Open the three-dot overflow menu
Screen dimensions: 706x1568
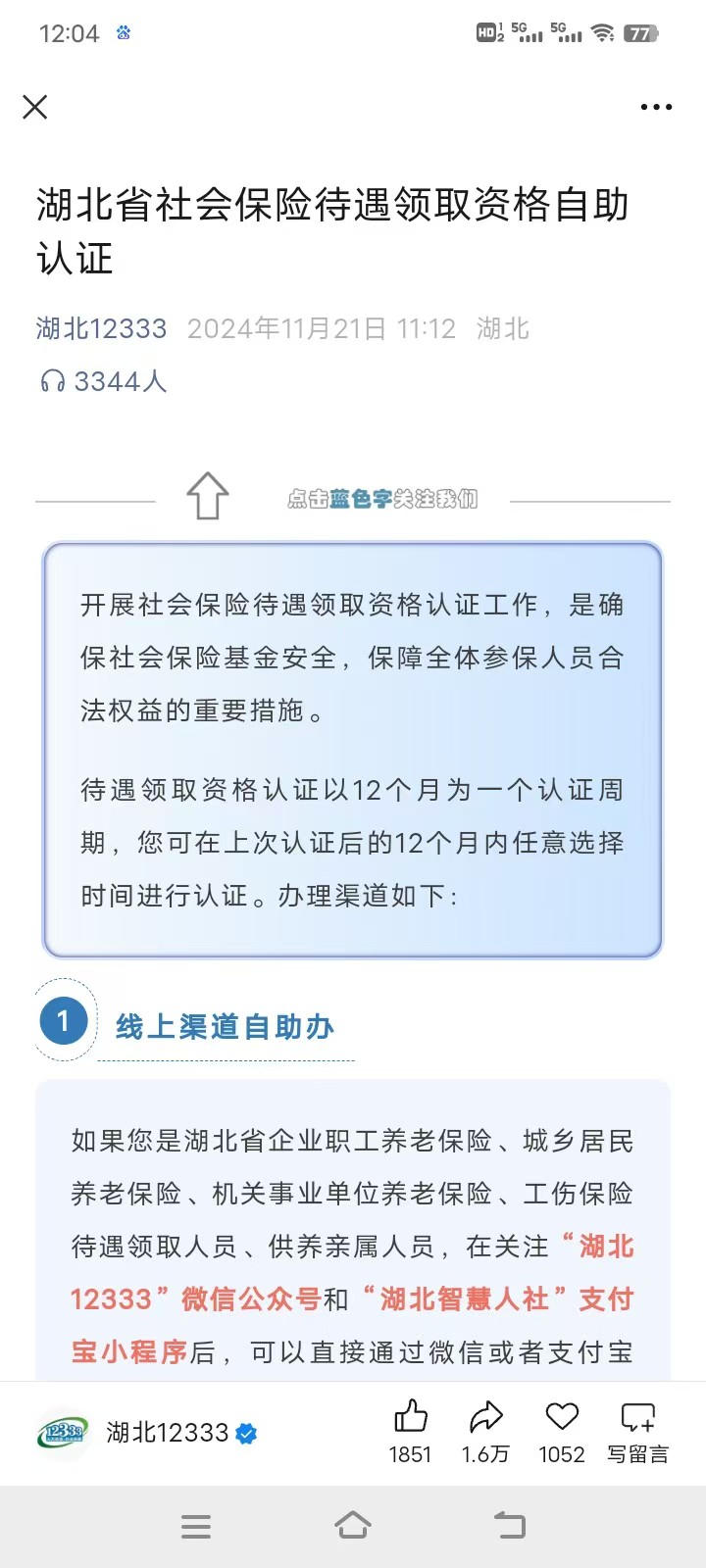[656, 107]
